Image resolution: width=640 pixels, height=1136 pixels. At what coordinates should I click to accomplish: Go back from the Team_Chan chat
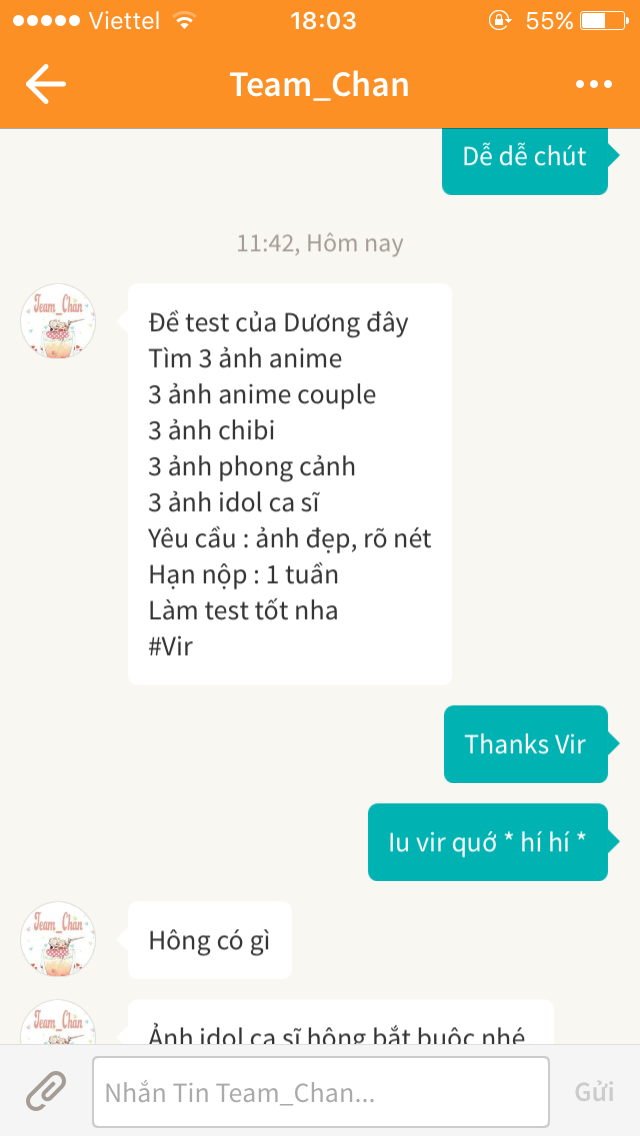tap(45, 85)
